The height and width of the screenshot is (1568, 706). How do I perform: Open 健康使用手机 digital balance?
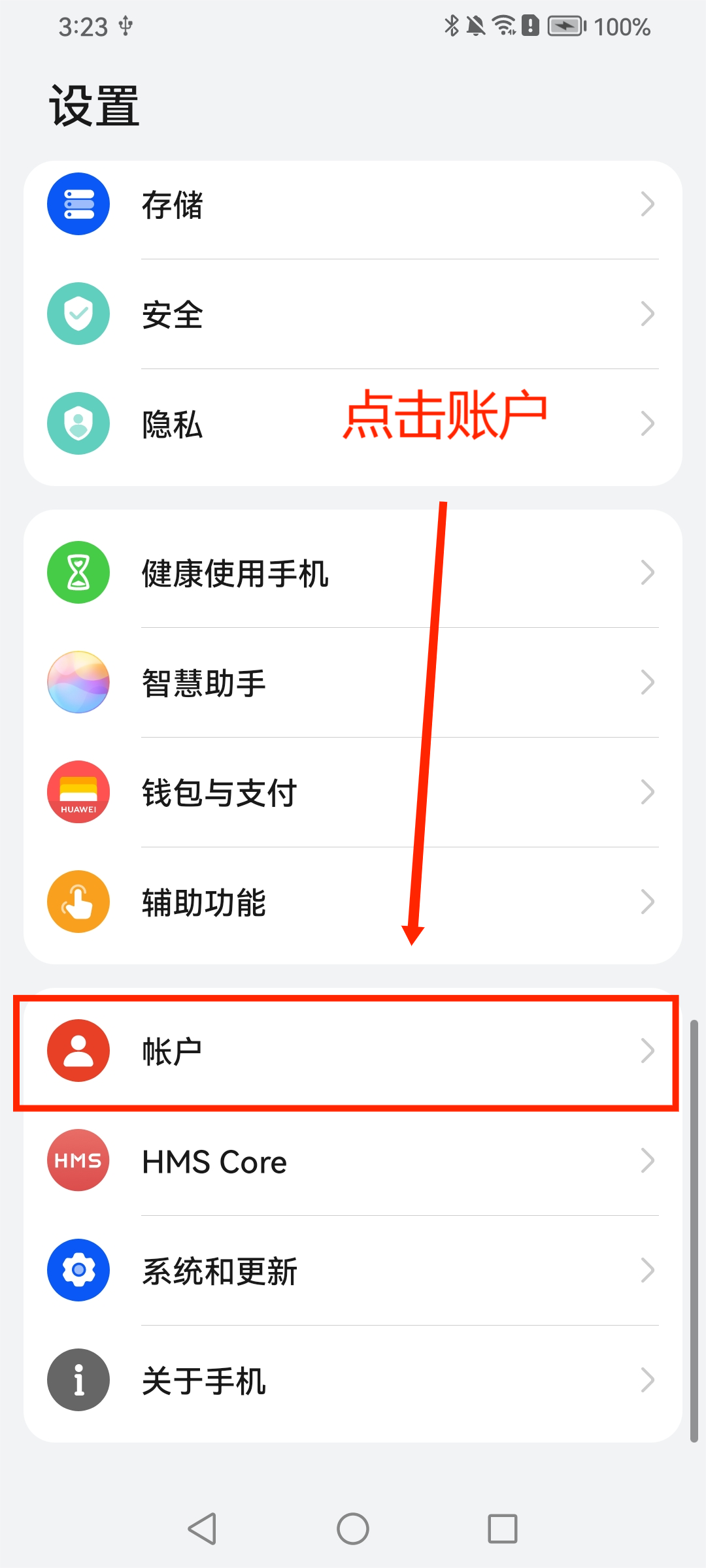coord(353,573)
